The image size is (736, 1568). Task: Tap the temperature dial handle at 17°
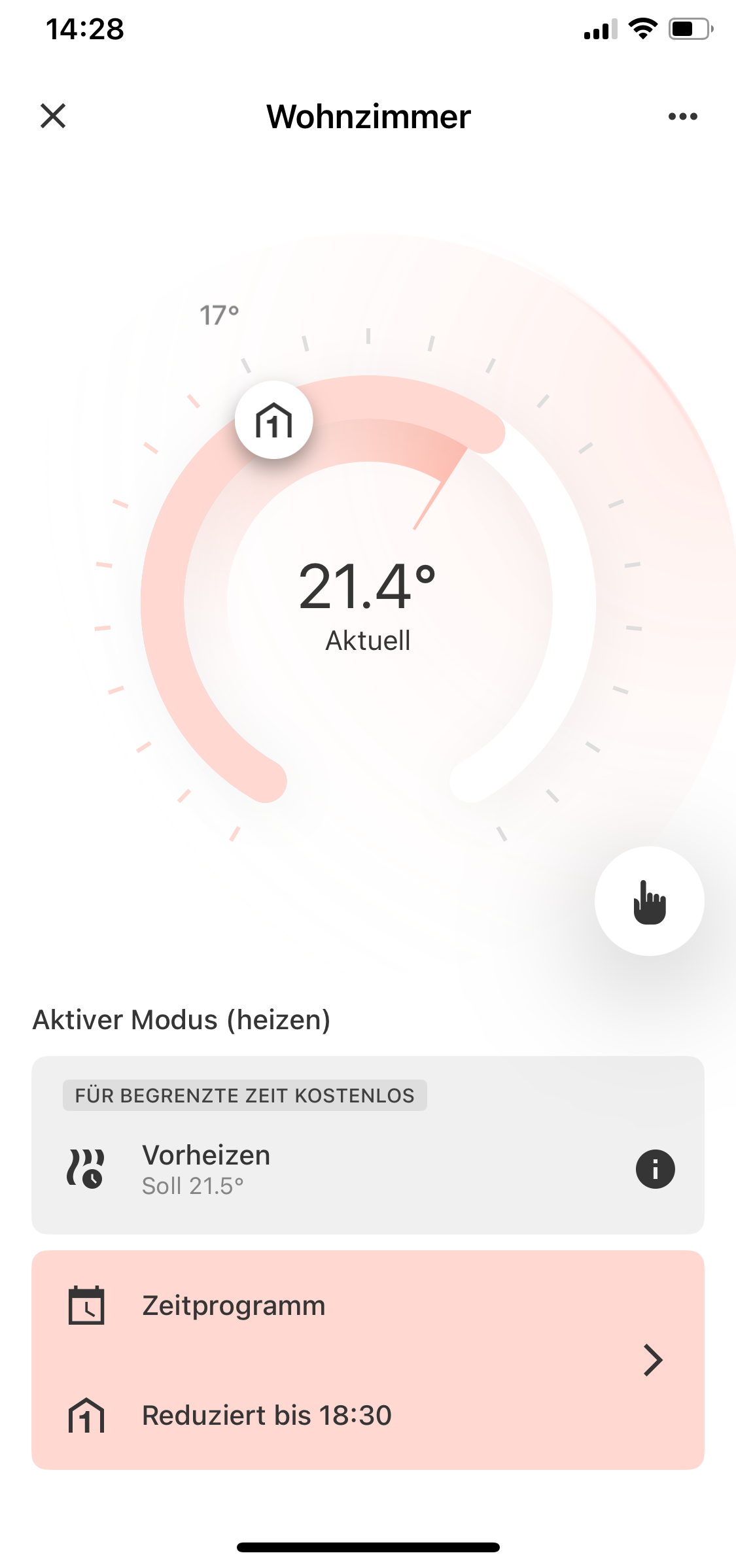click(273, 420)
